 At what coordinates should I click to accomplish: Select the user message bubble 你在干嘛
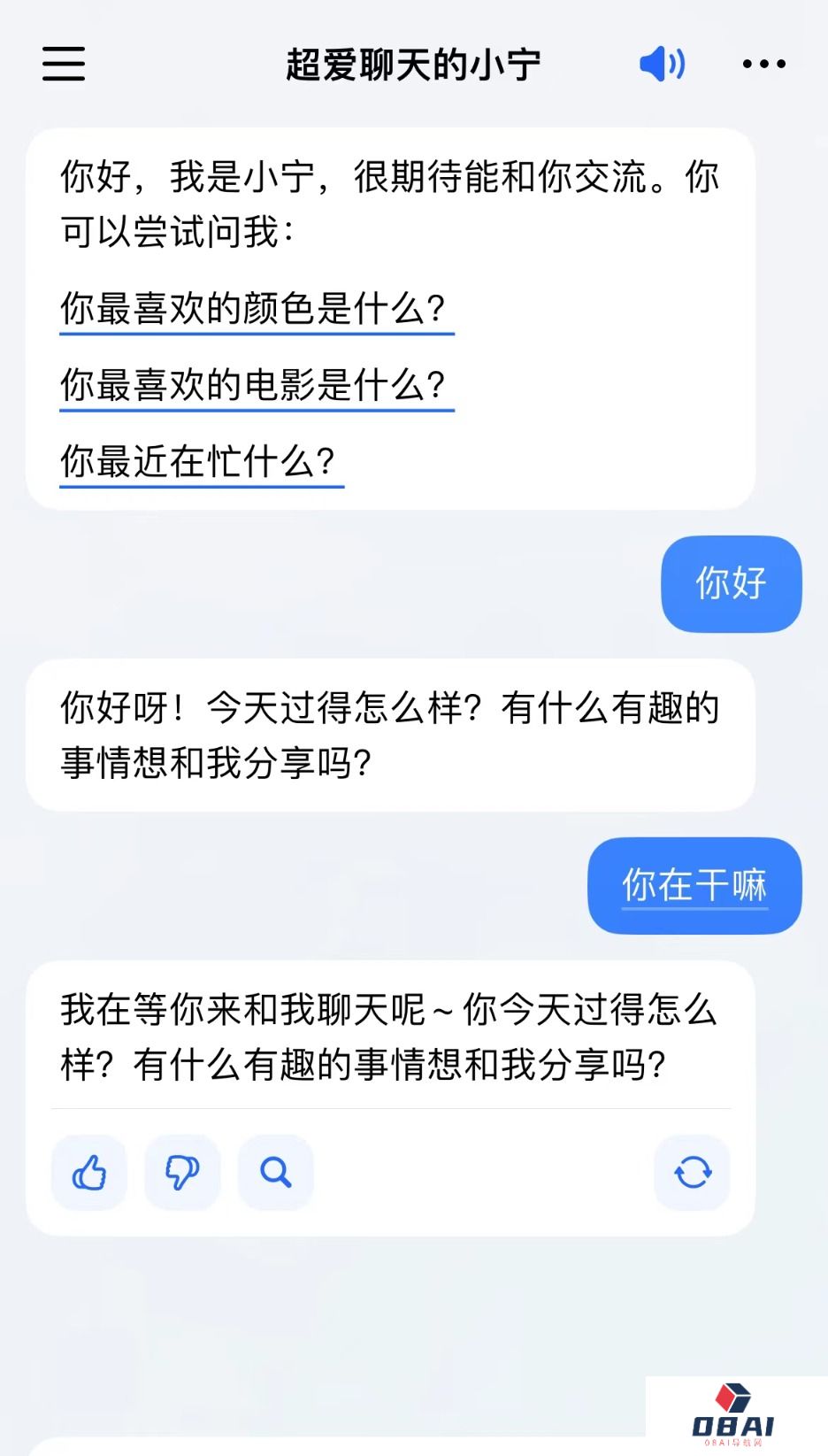[694, 886]
